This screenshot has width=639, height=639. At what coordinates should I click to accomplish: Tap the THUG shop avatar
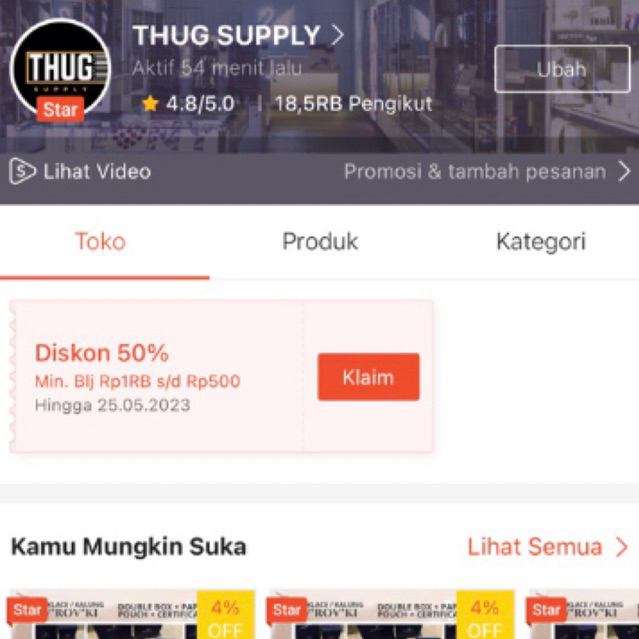[x=60, y=68]
